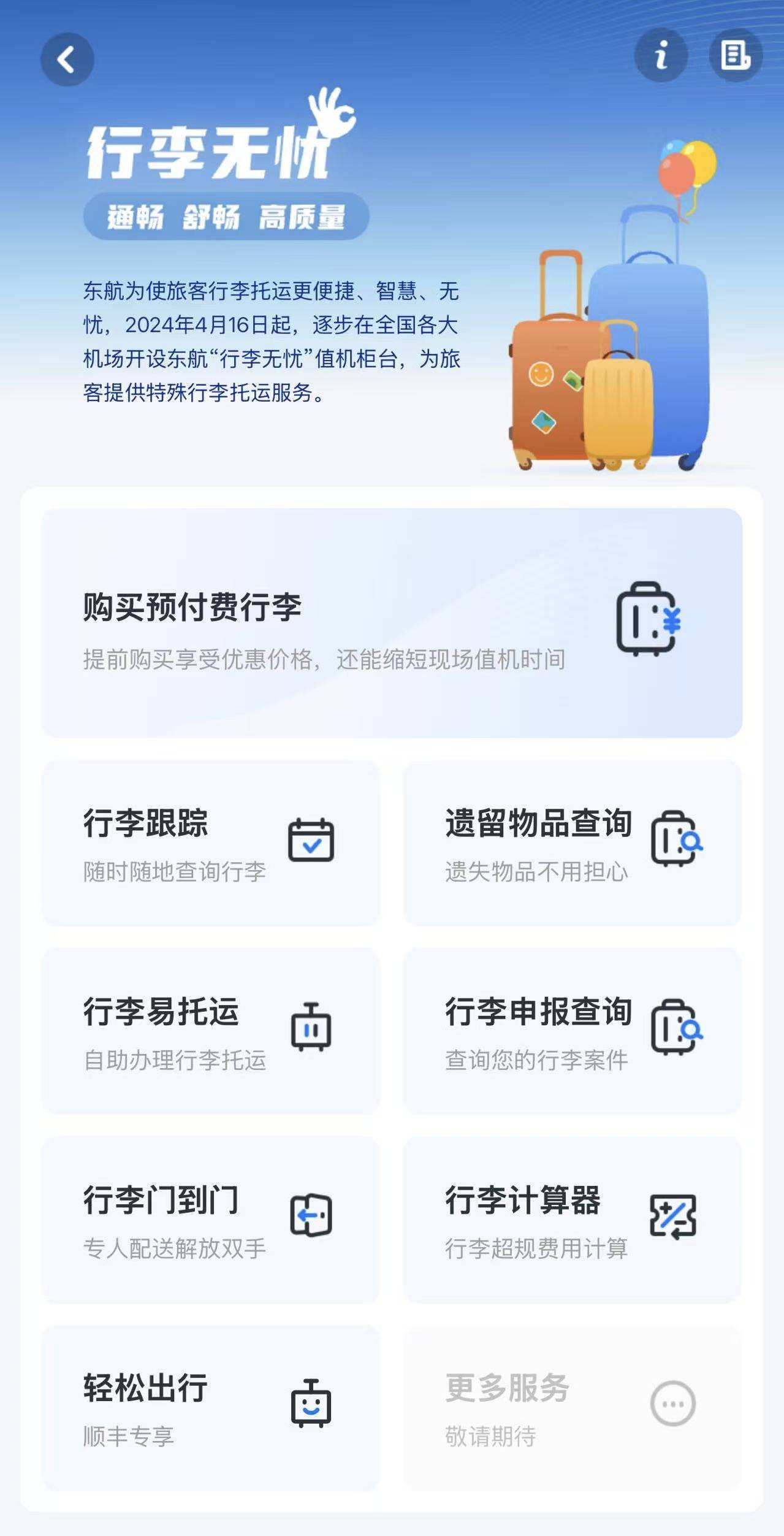Screen dimensions: 784x1536
Task: Choose 行李门到门 delivery service
Action: (x=210, y=1220)
